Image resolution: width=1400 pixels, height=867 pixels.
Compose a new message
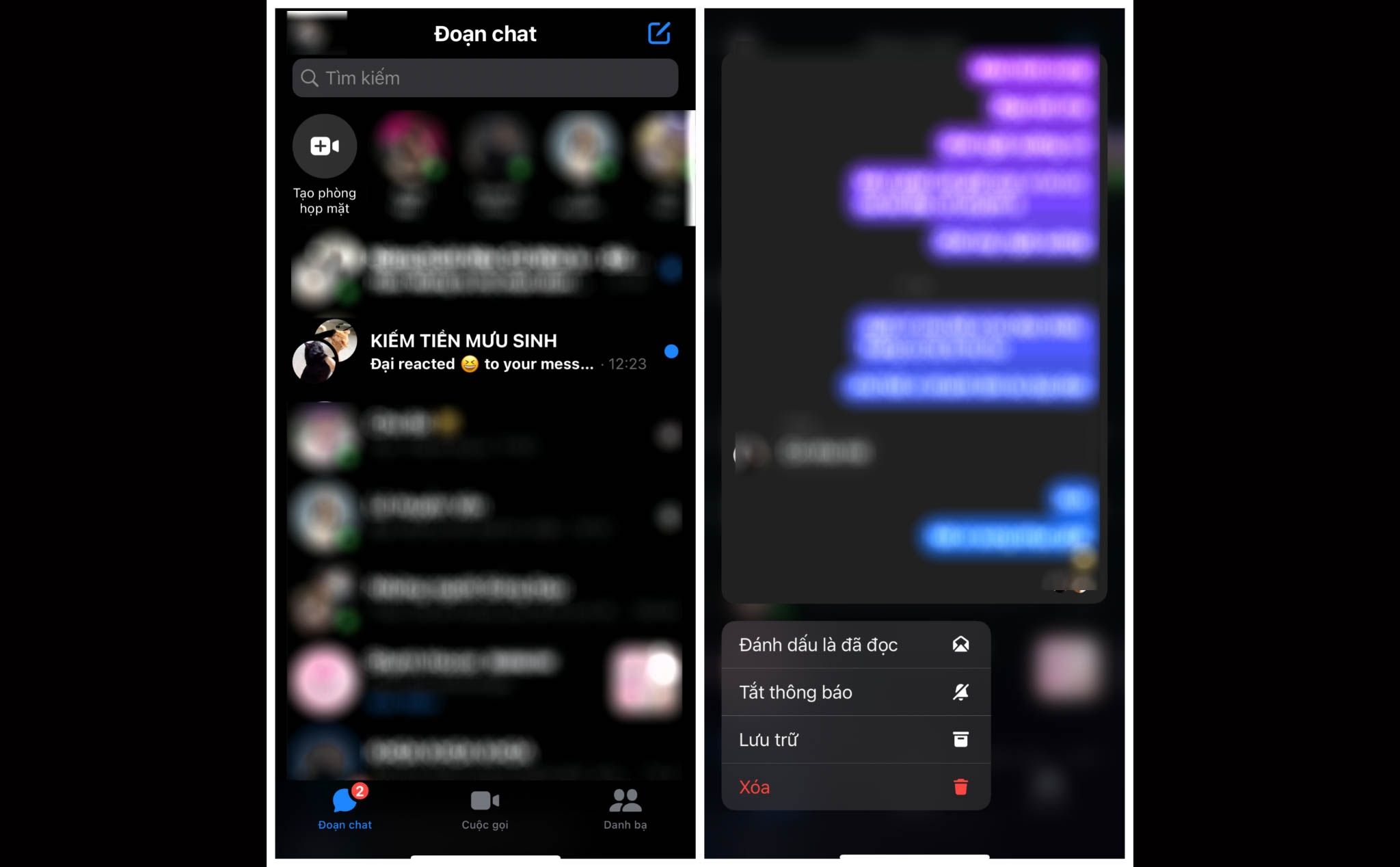coord(658,33)
